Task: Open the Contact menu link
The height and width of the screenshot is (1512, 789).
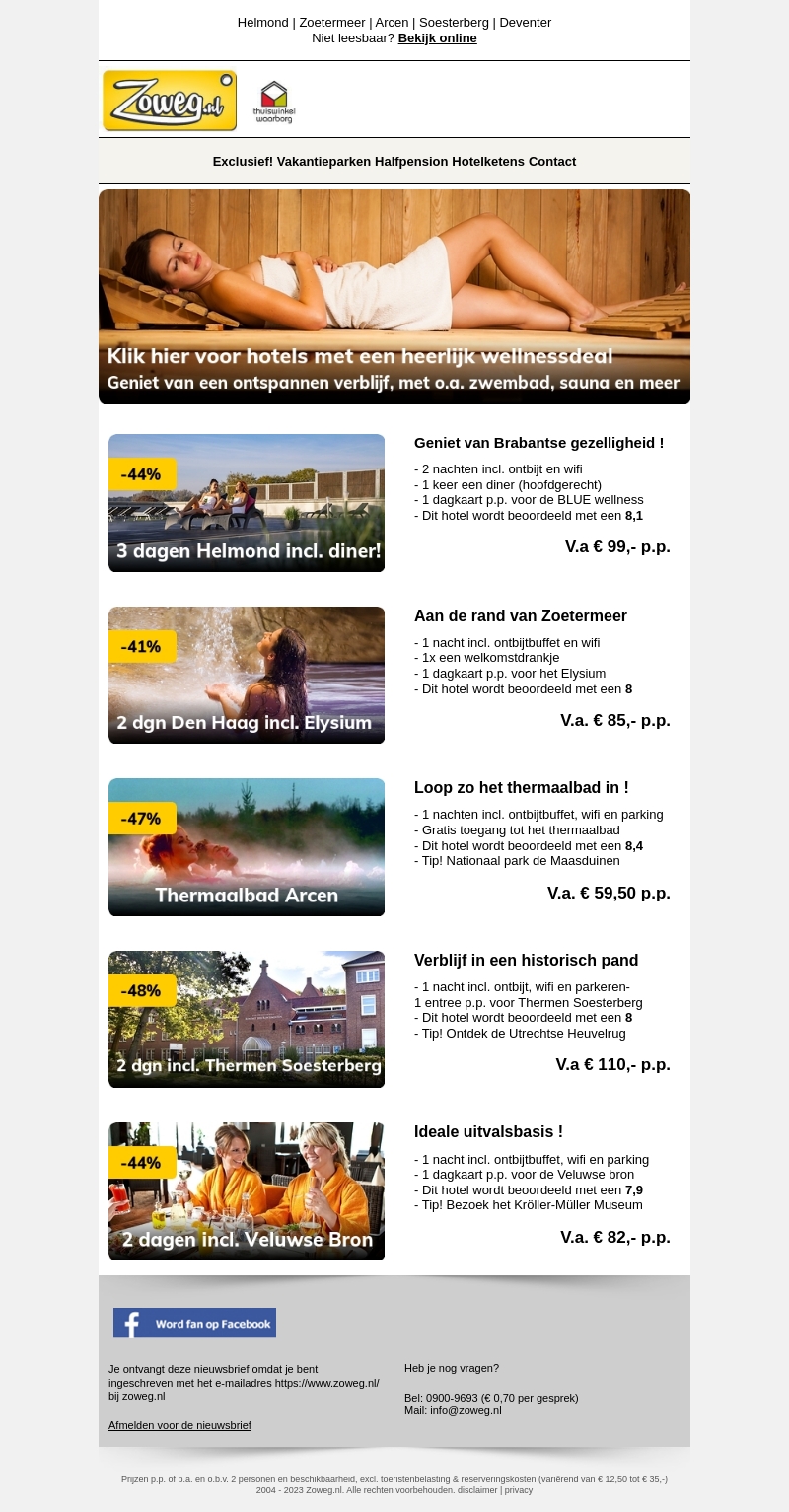Action: tap(552, 162)
